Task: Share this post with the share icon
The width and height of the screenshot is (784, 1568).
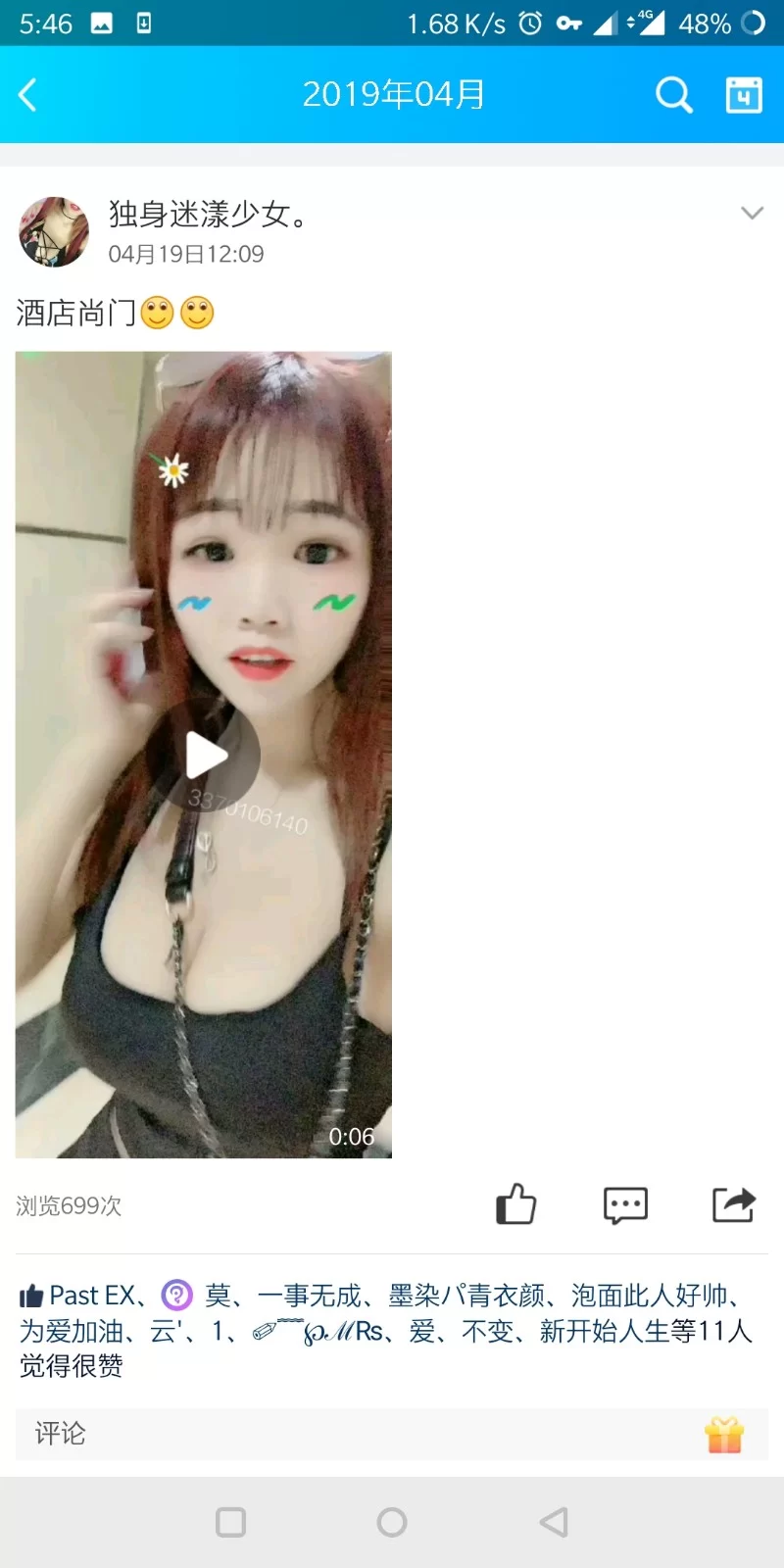Action: pos(733,1204)
